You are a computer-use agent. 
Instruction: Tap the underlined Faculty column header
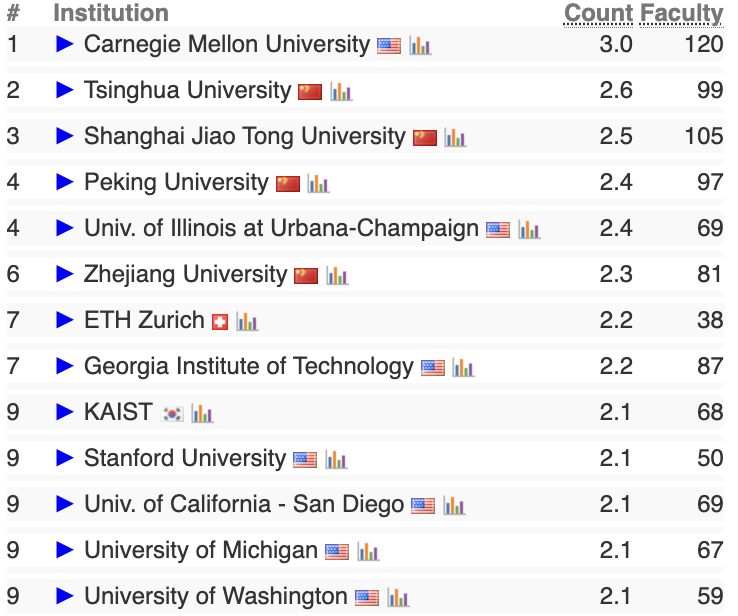point(682,14)
